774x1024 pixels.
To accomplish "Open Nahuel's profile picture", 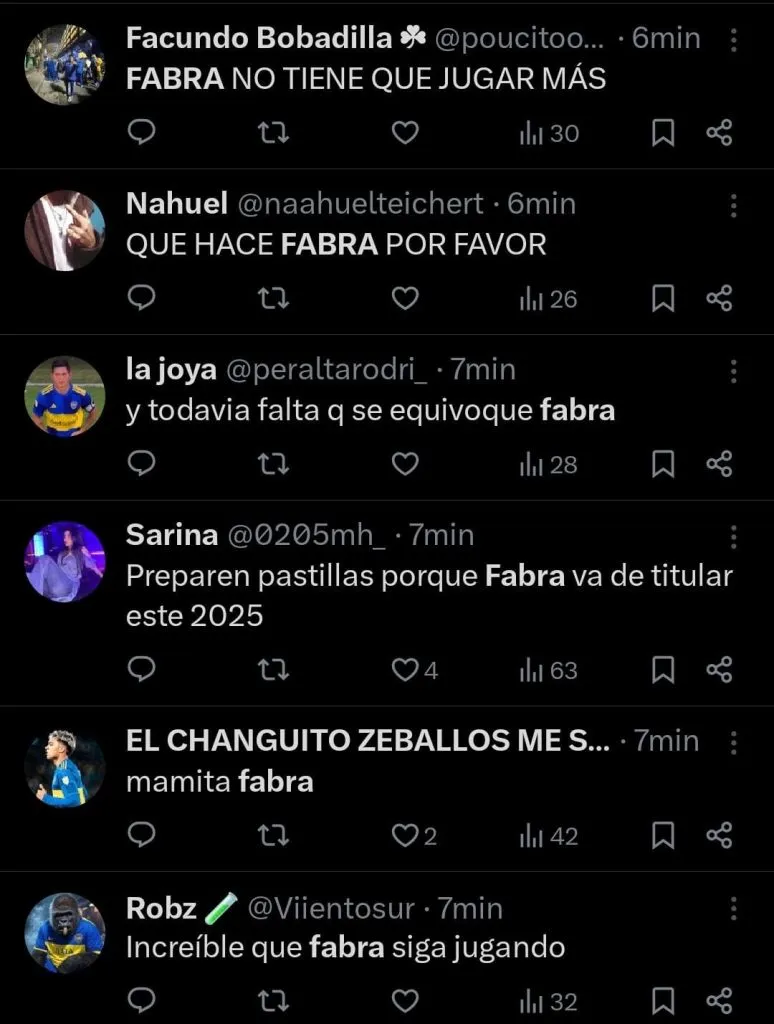I will pyautogui.click(x=65, y=230).
